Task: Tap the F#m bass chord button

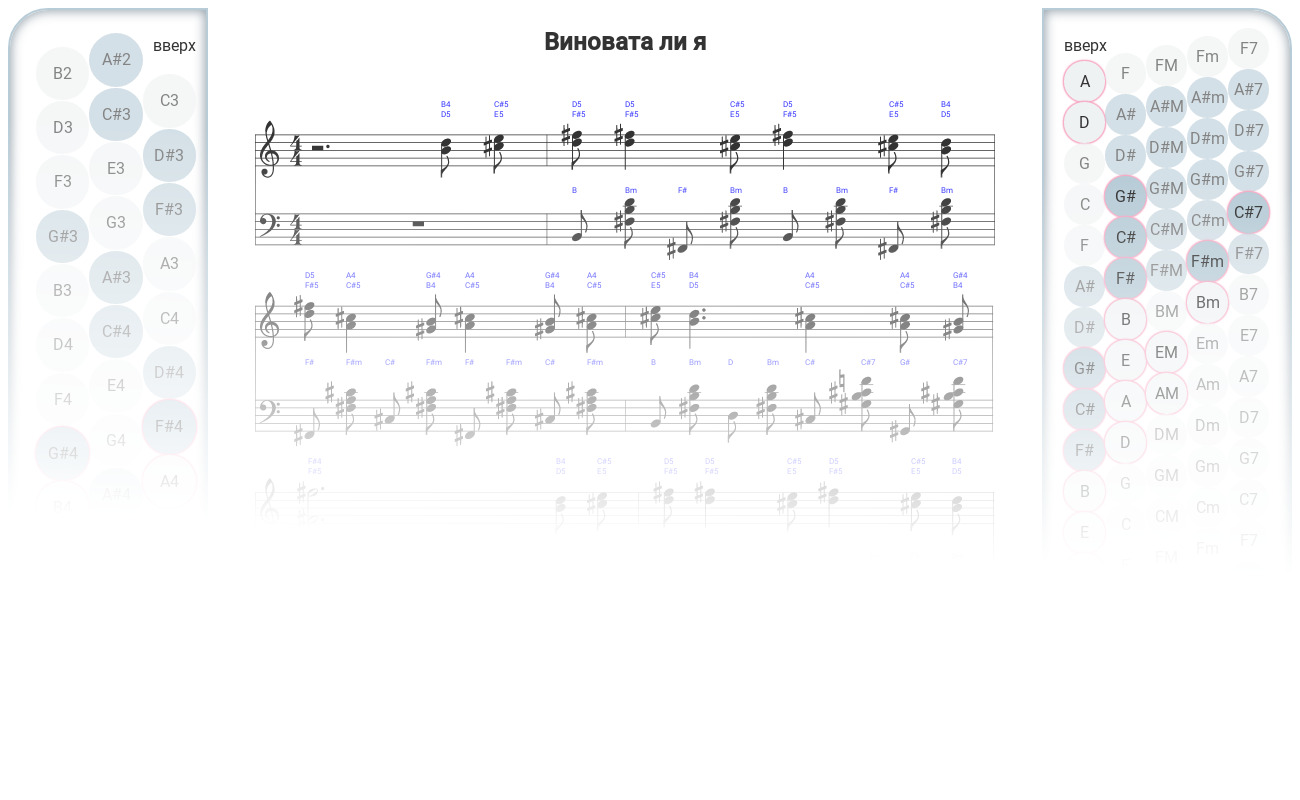Action: (1207, 261)
